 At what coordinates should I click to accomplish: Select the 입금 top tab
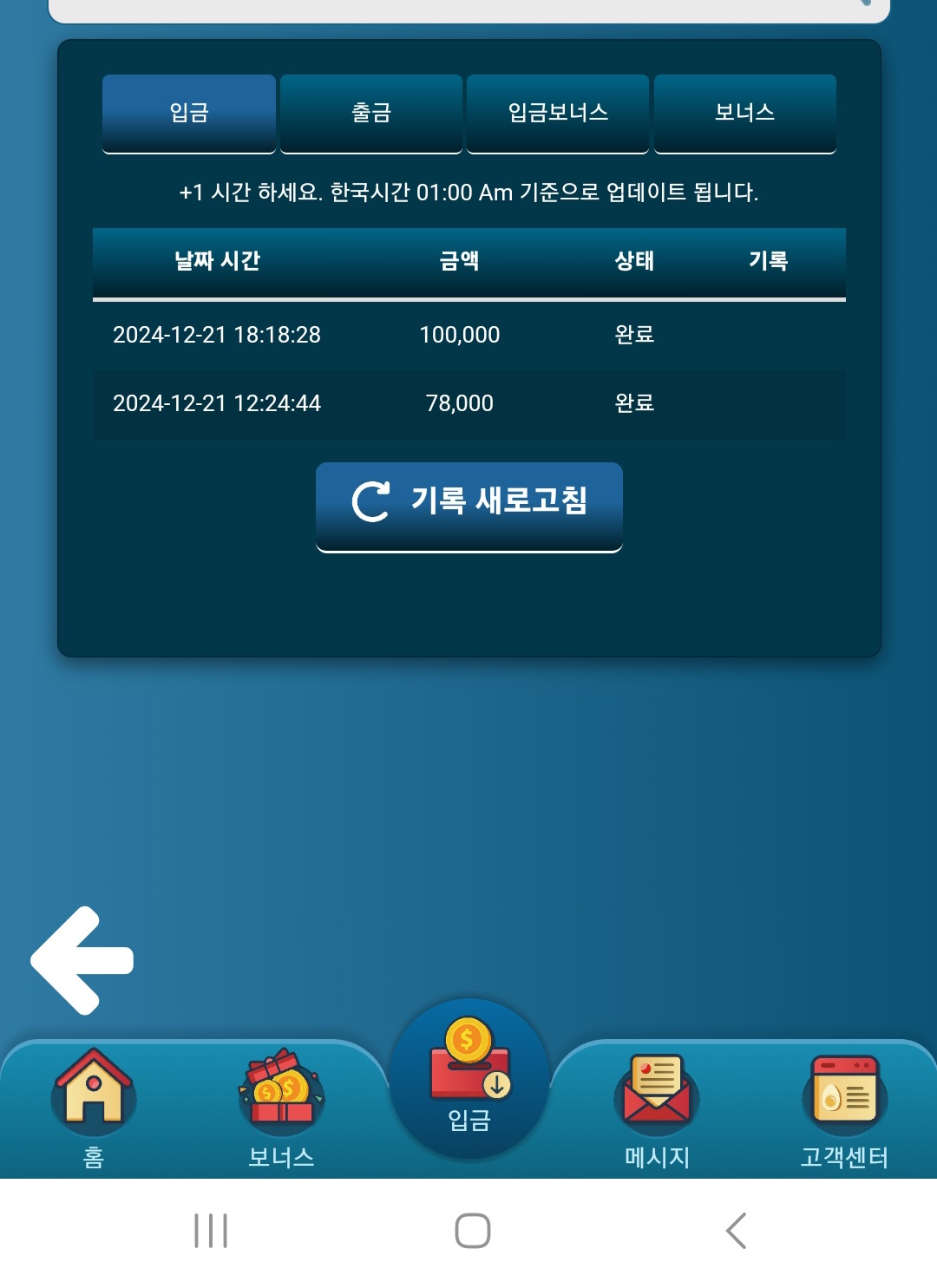click(x=189, y=113)
